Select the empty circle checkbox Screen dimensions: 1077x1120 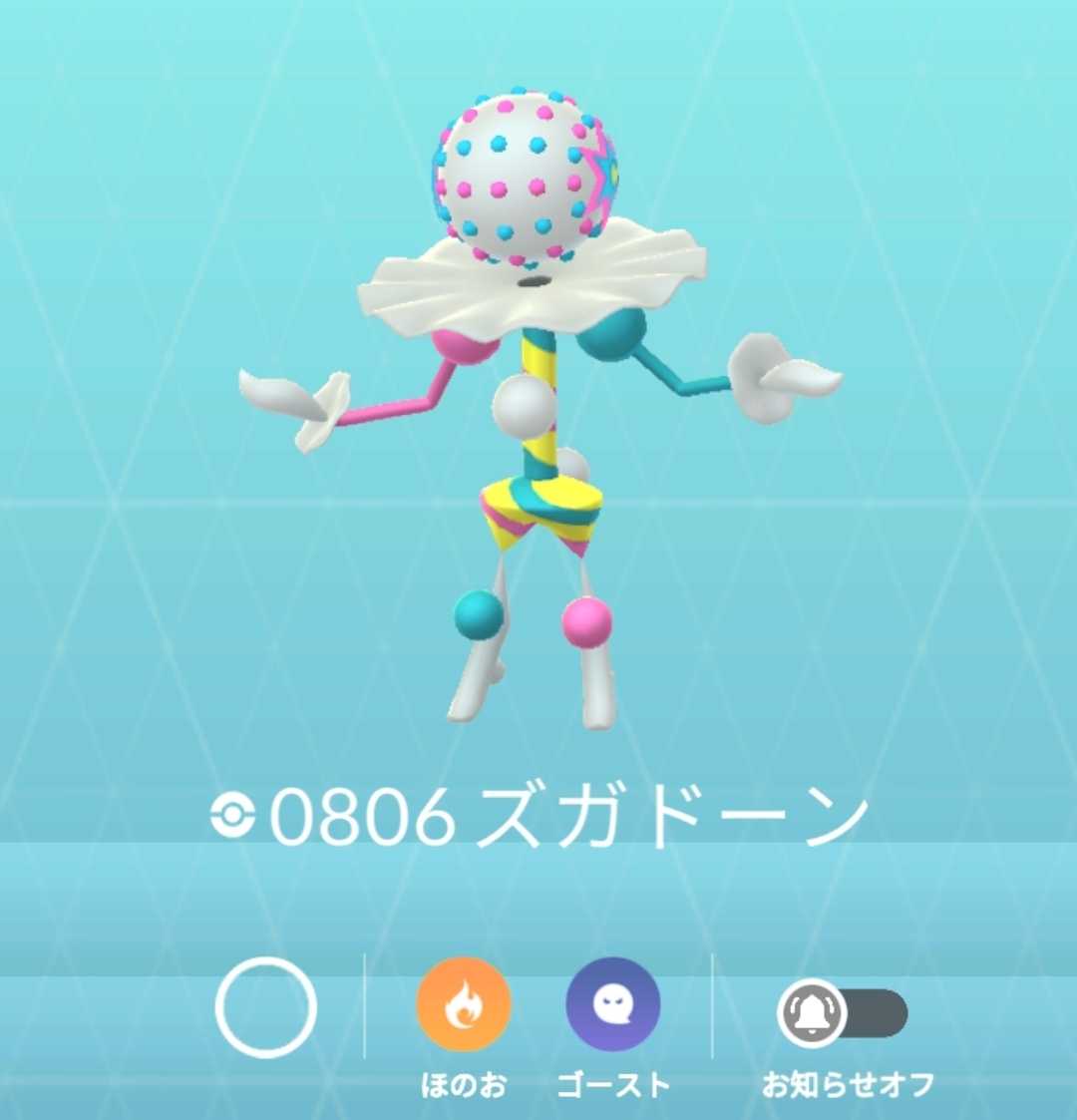(265, 1007)
